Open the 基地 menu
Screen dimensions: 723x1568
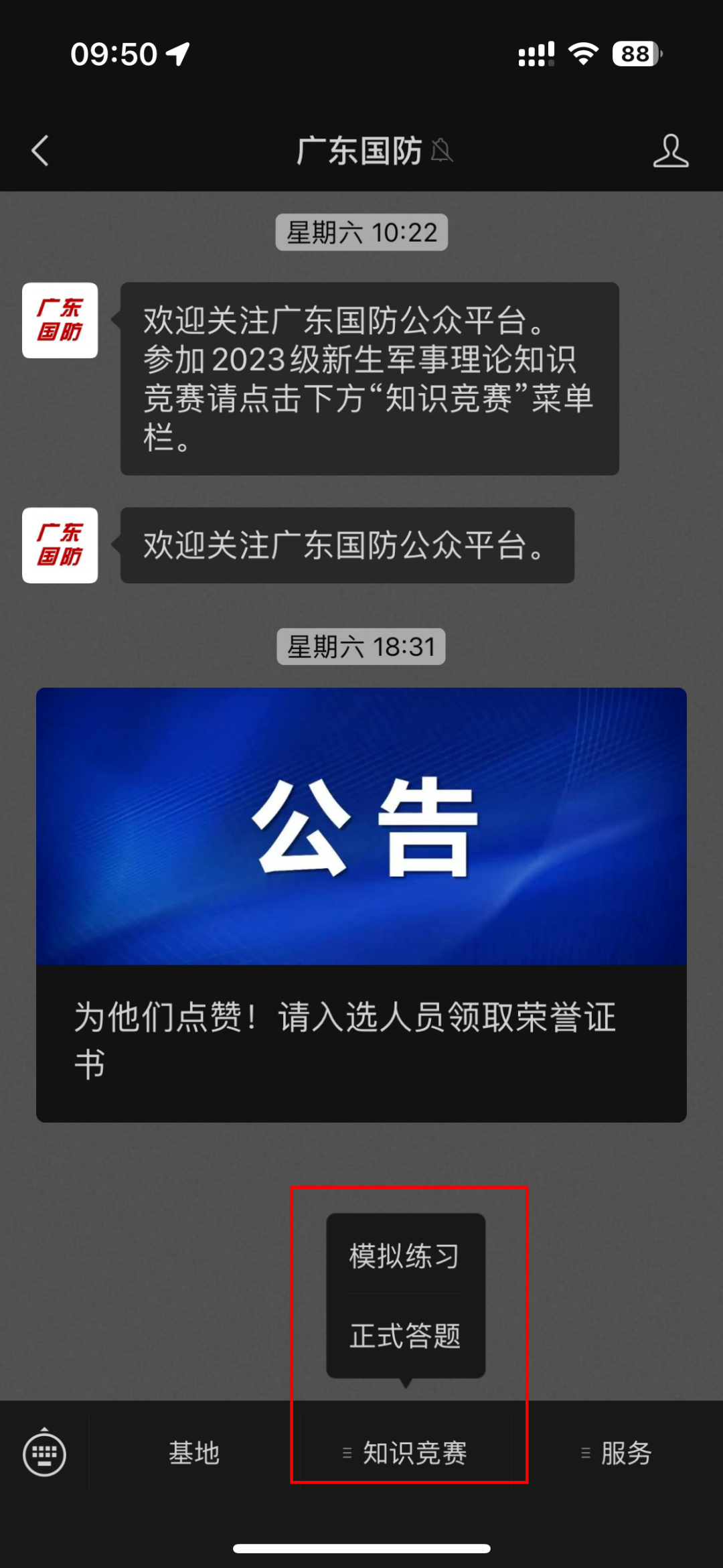click(194, 1453)
